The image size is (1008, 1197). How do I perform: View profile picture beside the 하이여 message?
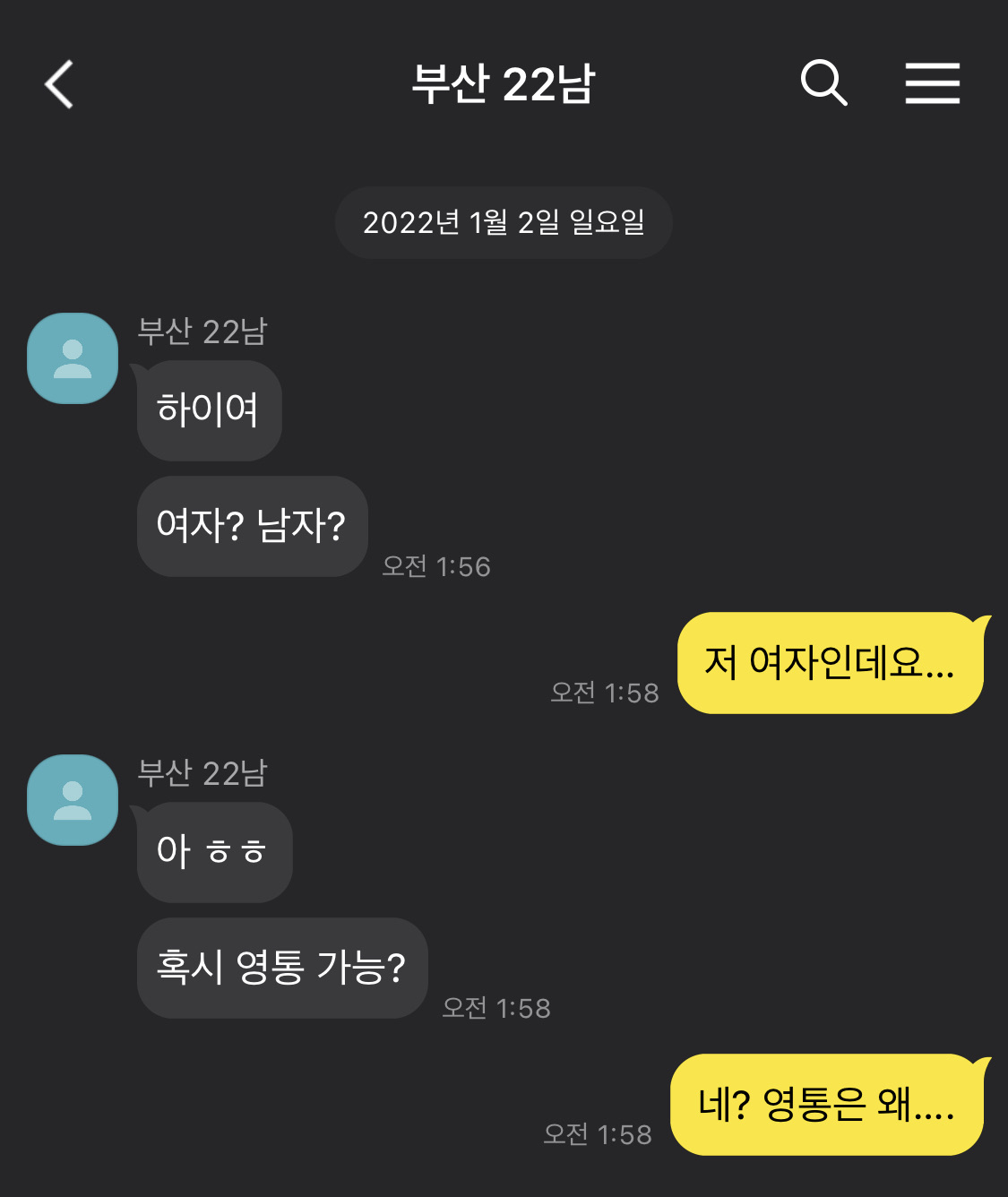[73, 358]
